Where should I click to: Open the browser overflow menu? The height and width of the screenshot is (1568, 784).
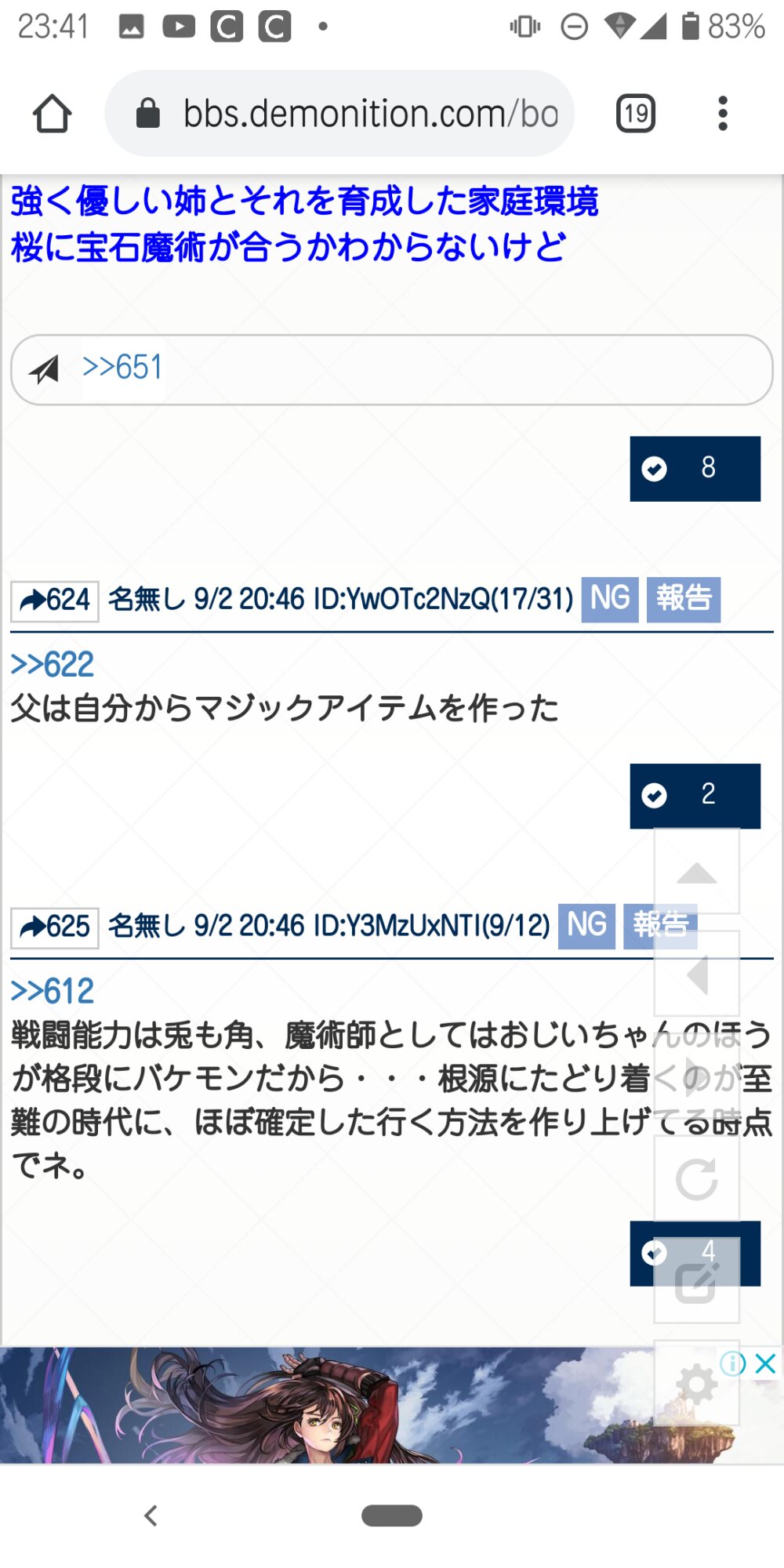[x=722, y=114]
